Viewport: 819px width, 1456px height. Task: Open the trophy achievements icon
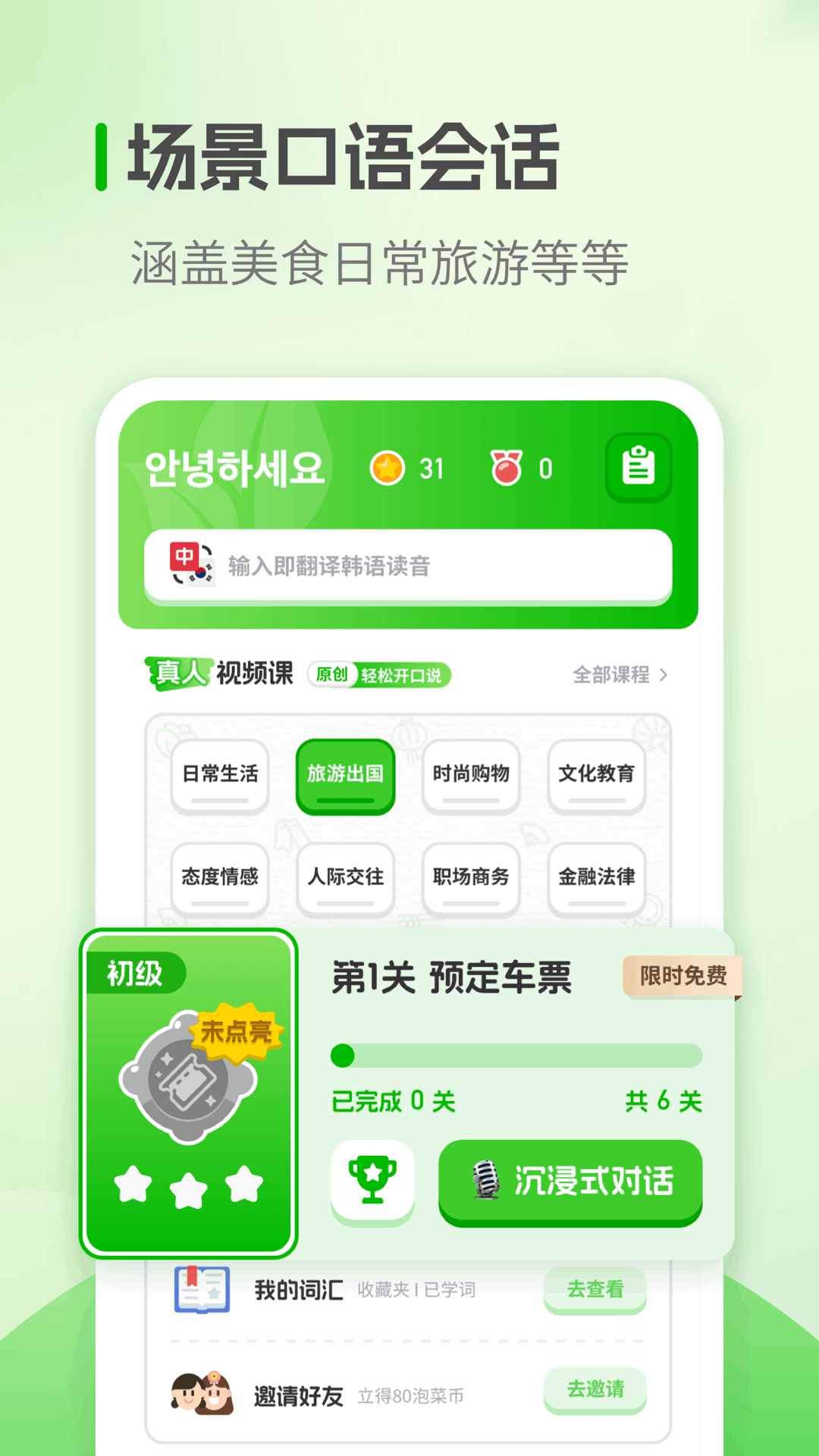pyautogui.click(x=372, y=1180)
